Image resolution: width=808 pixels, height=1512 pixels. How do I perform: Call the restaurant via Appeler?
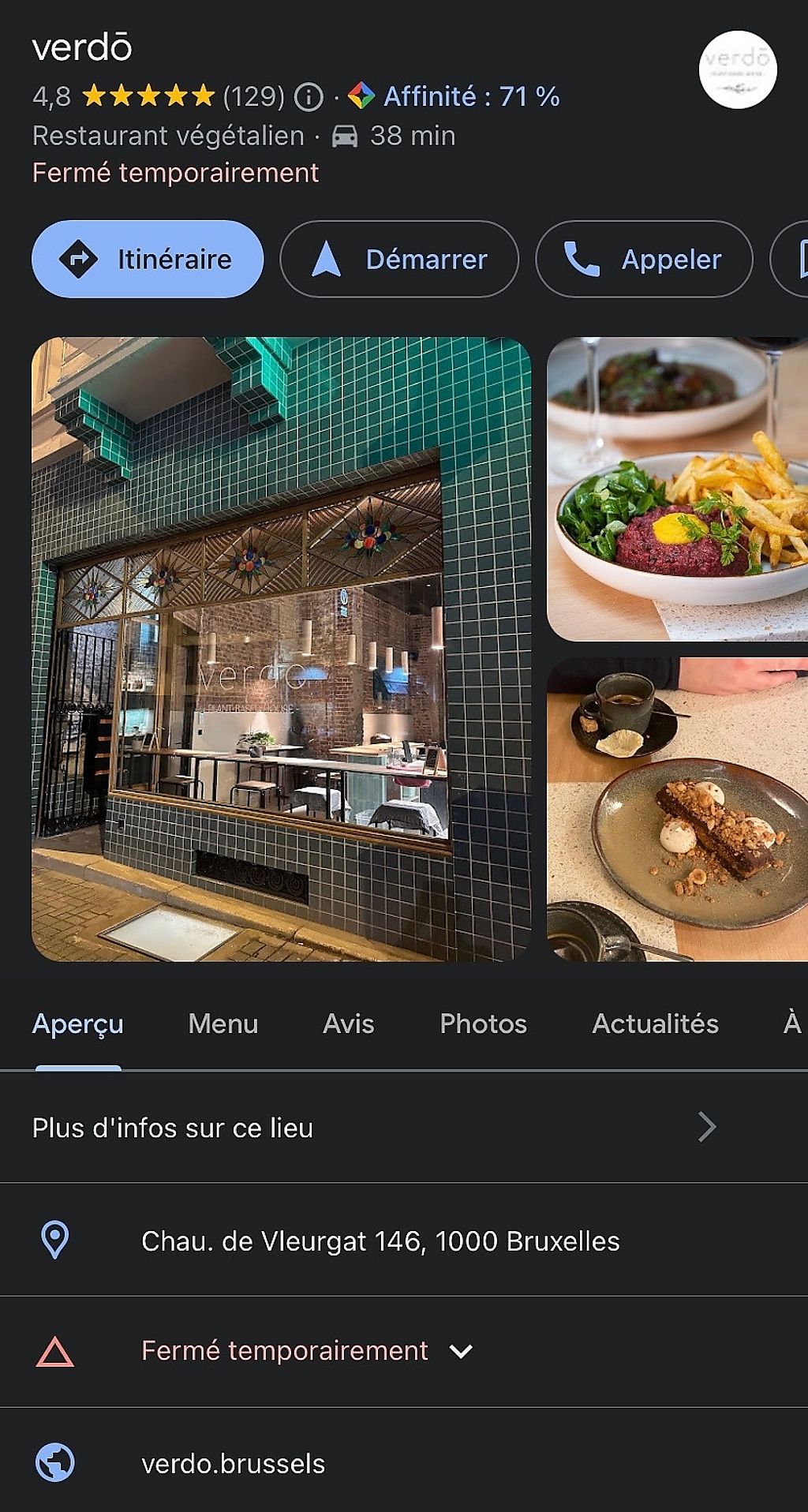click(644, 259)
